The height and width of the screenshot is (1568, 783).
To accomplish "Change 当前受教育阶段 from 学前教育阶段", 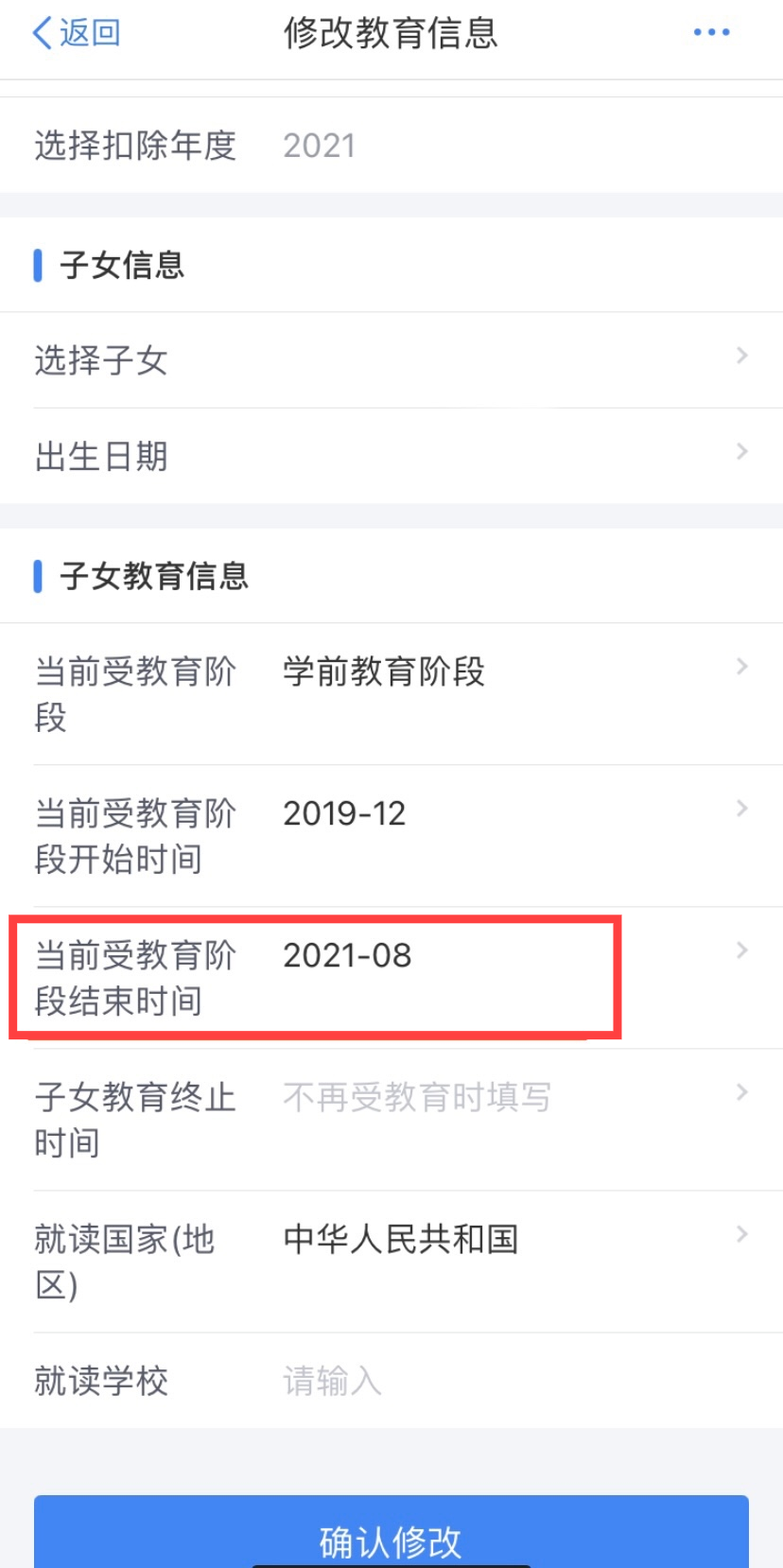I will (x=391, y=694).
